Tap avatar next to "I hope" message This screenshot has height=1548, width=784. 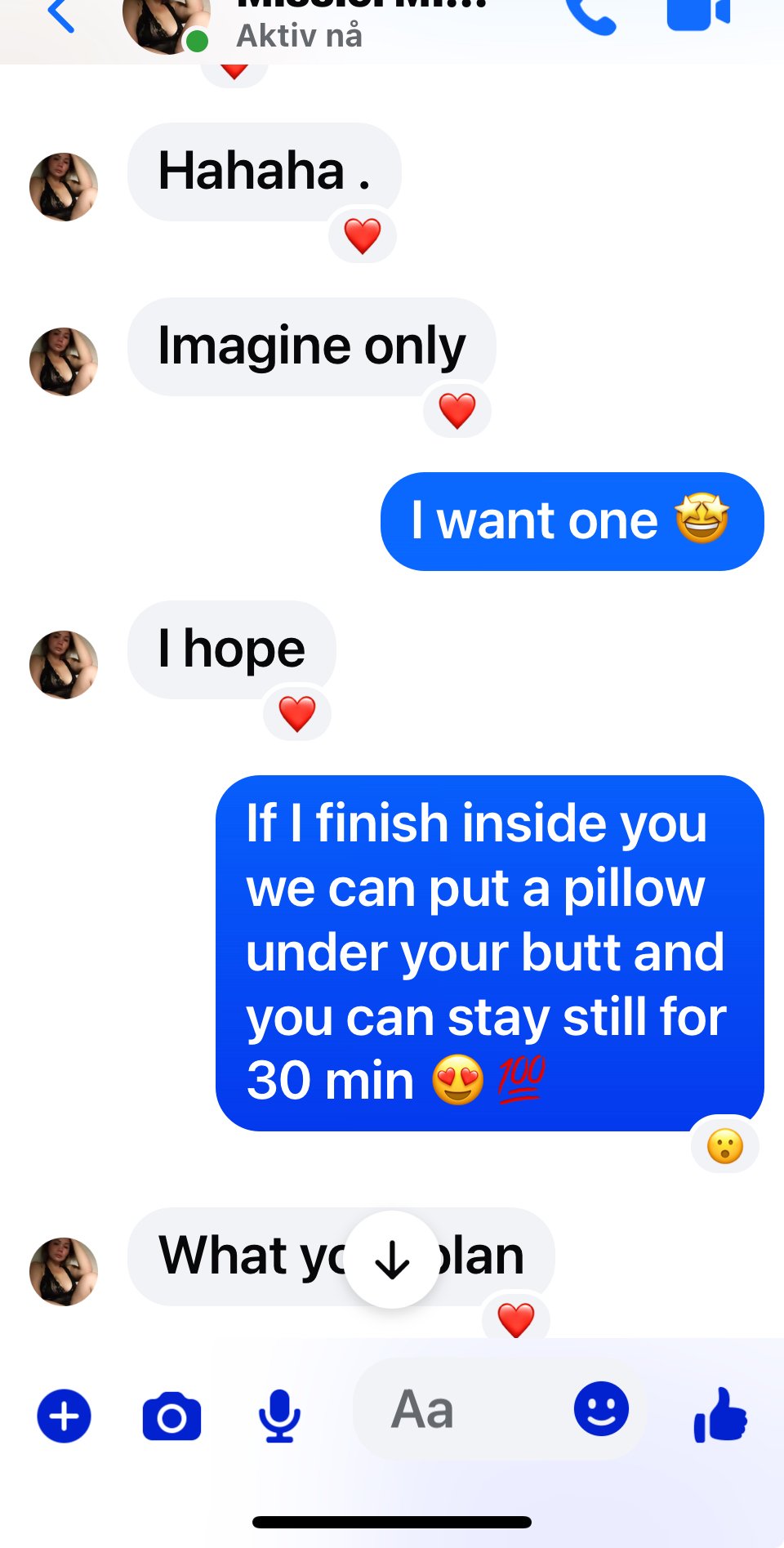[x=64, y=665]
